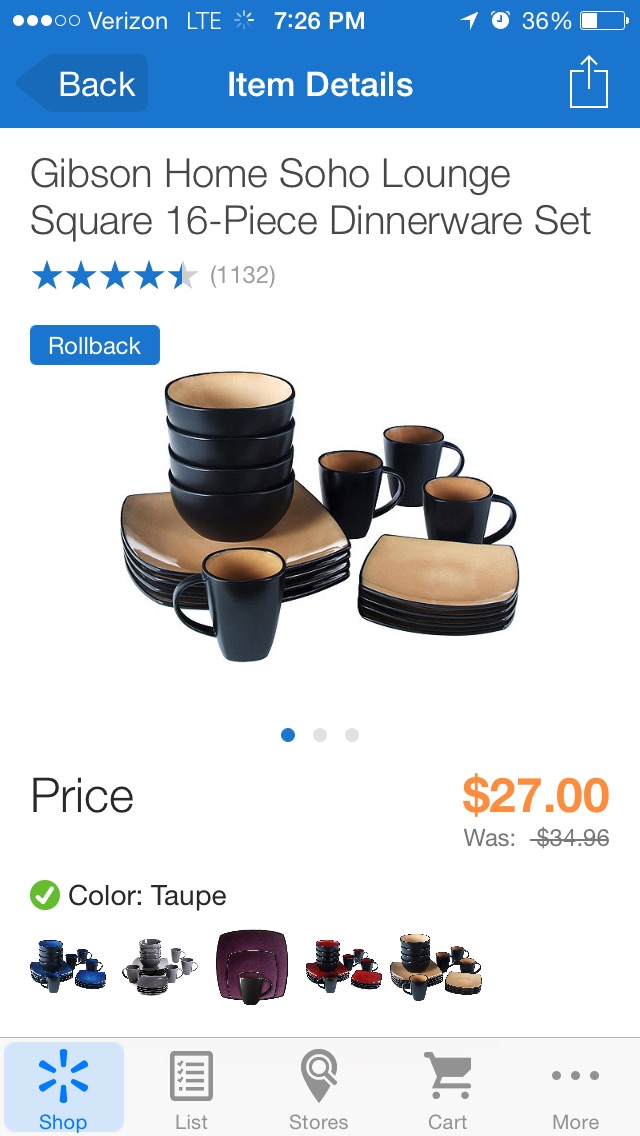Go to the Stores tab

(x=318, y=1089)
